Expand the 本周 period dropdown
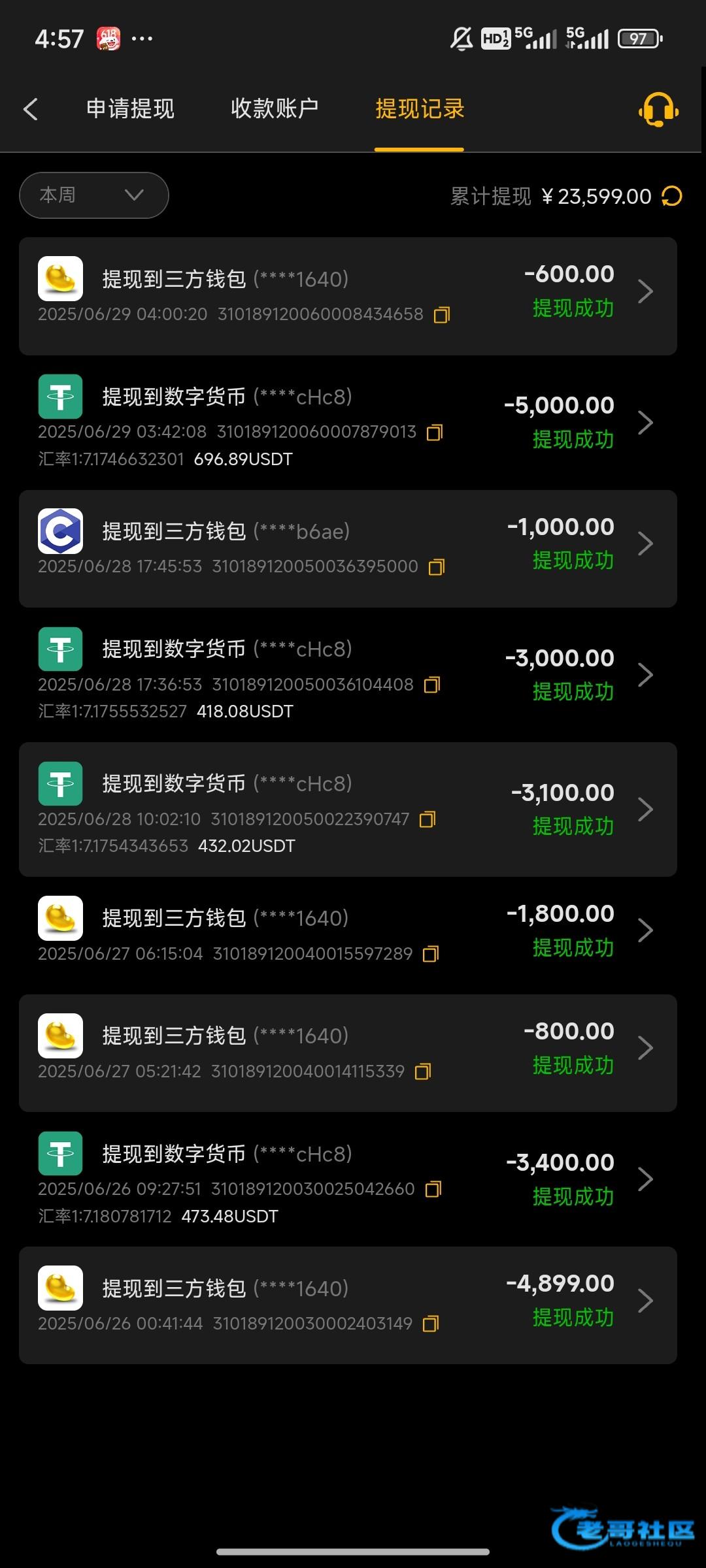This screenshot has width=706, height=1568. click(x=94, y=195)
